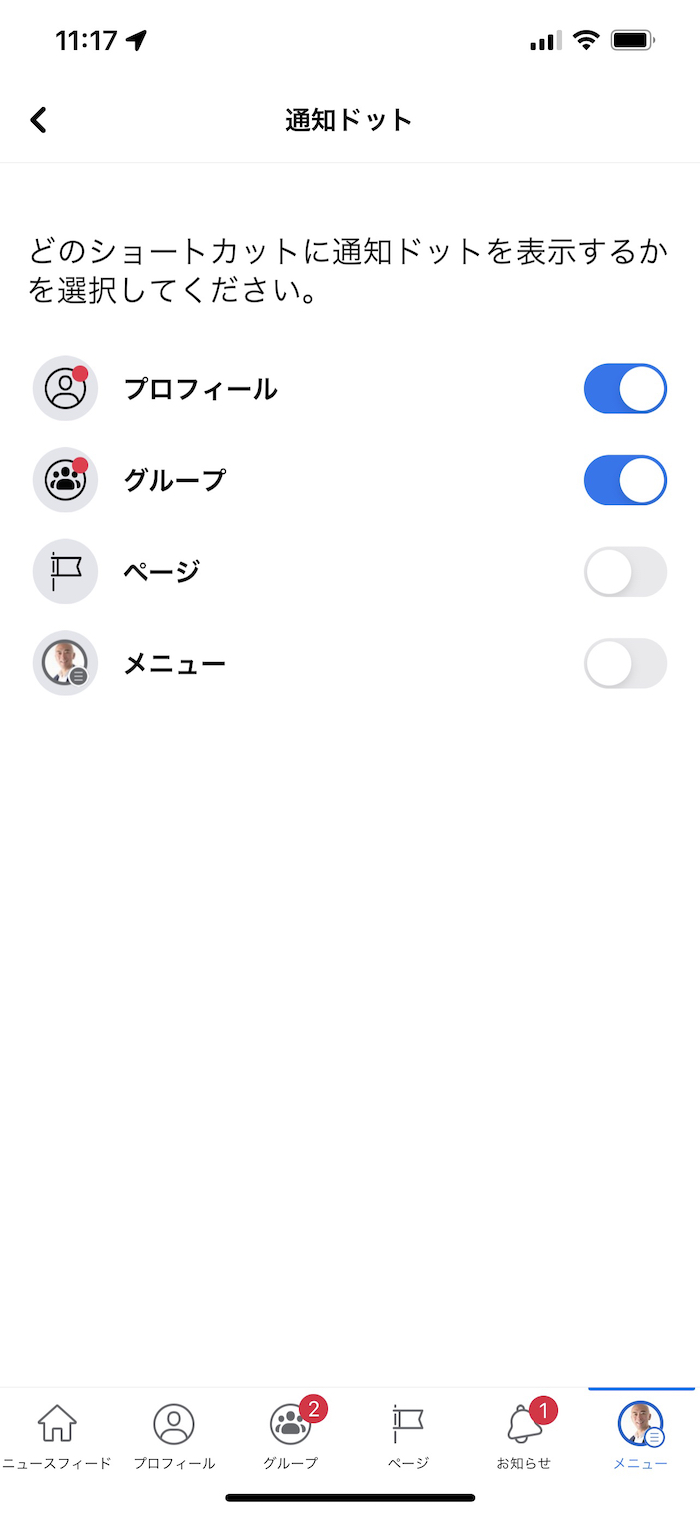
Task: Go to the グループ tab with badge
Action: (x=291, y=1436)
